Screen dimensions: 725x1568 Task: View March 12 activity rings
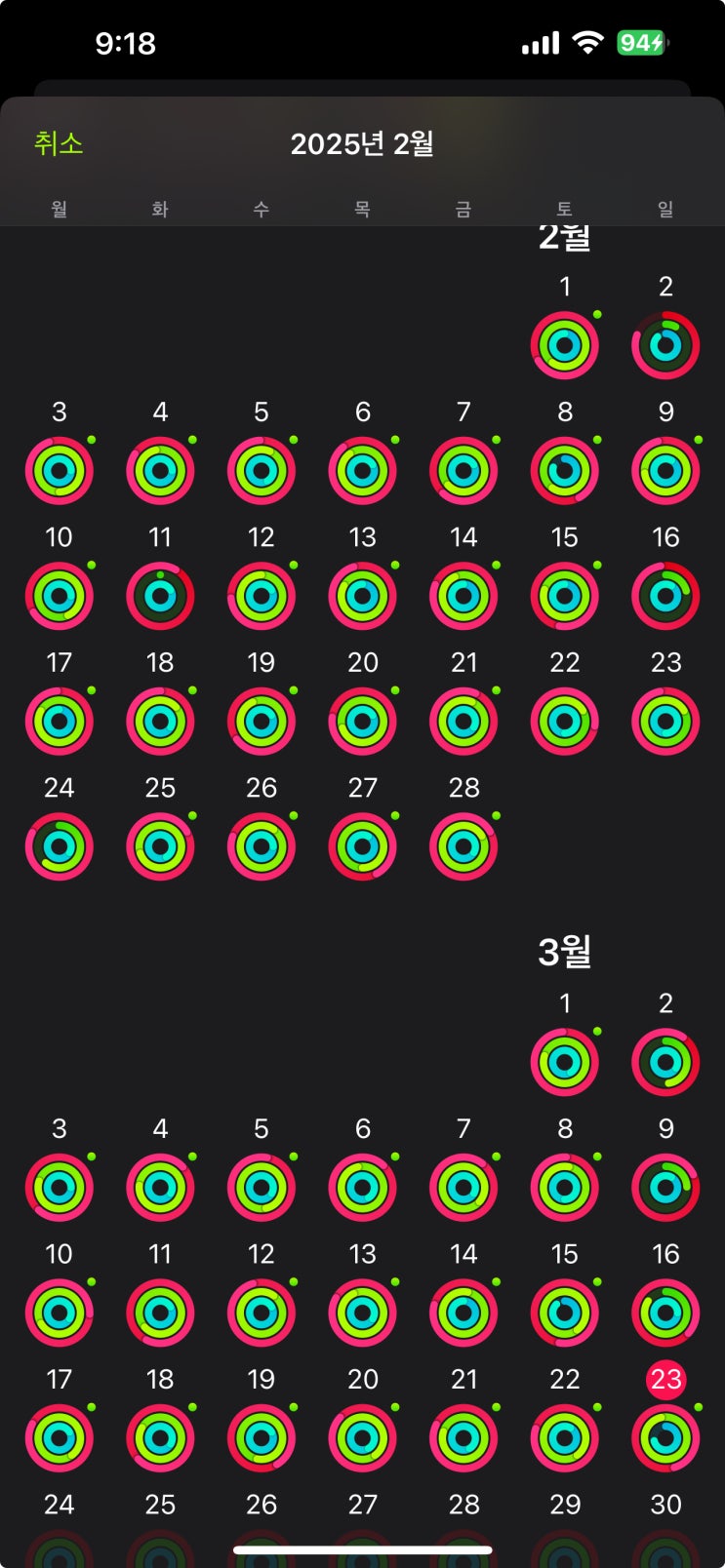tap(262, 1313)
